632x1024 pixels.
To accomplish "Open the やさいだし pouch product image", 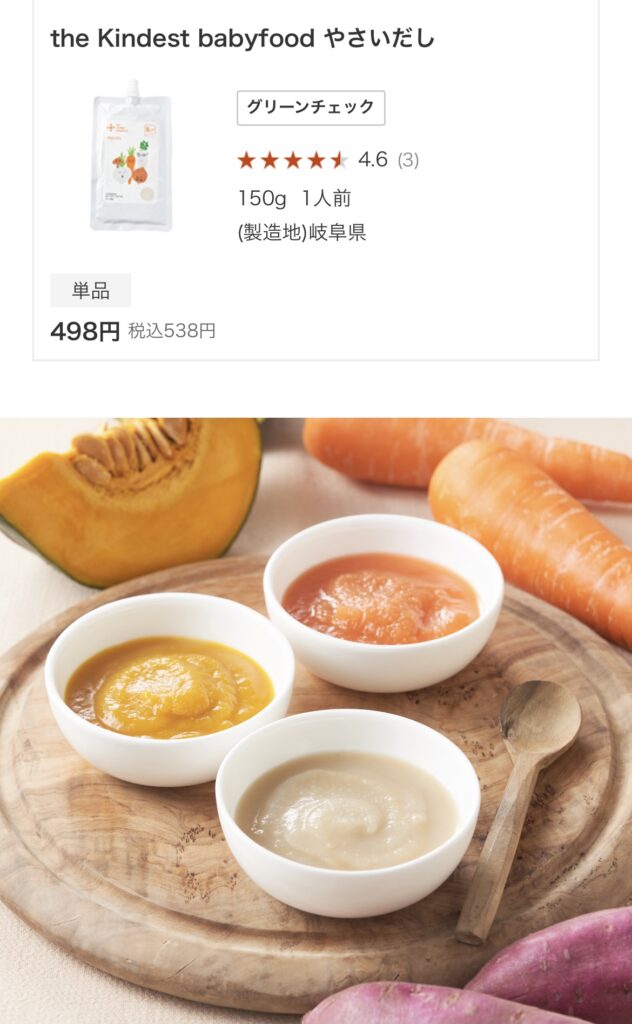I will pyautogui.click(x=131, y=155).
